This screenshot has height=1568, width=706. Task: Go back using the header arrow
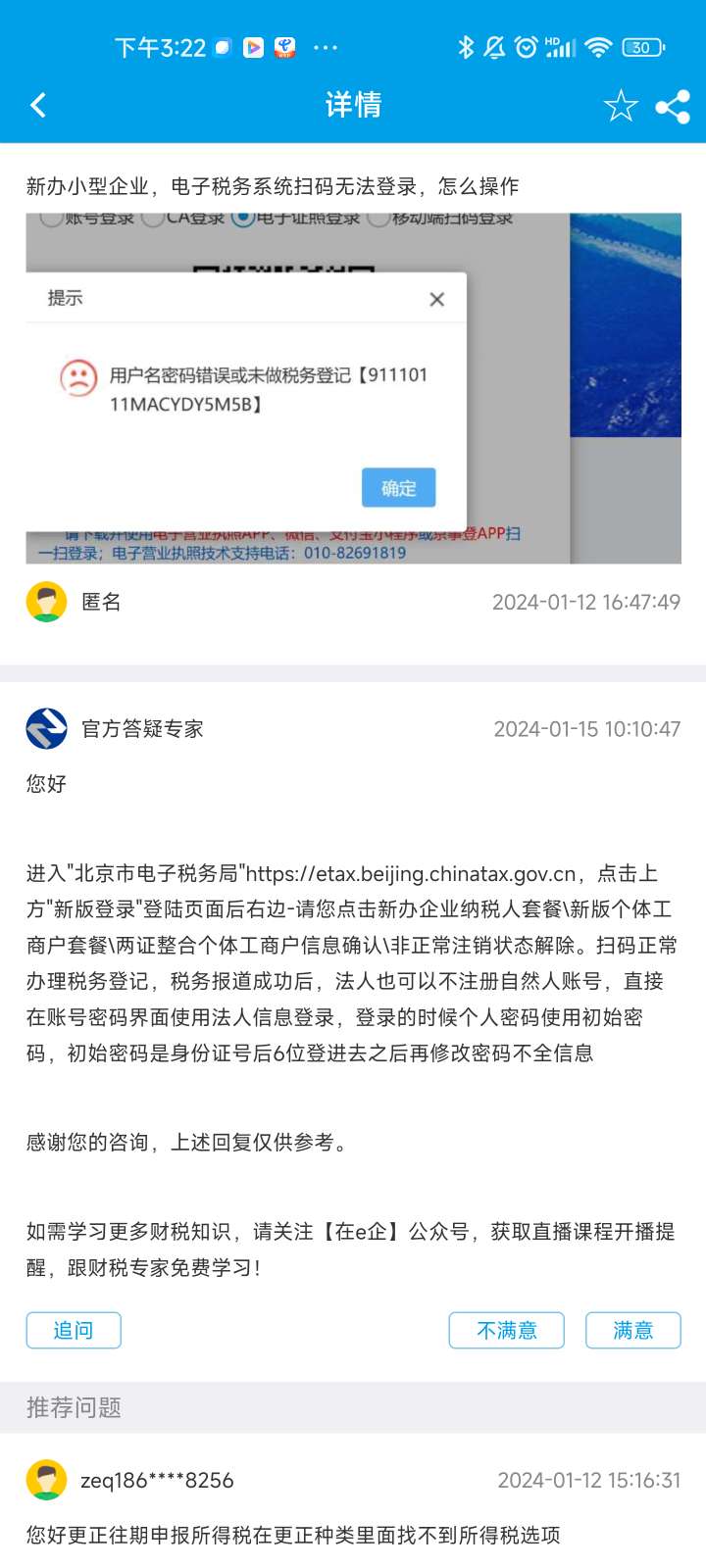38,105
